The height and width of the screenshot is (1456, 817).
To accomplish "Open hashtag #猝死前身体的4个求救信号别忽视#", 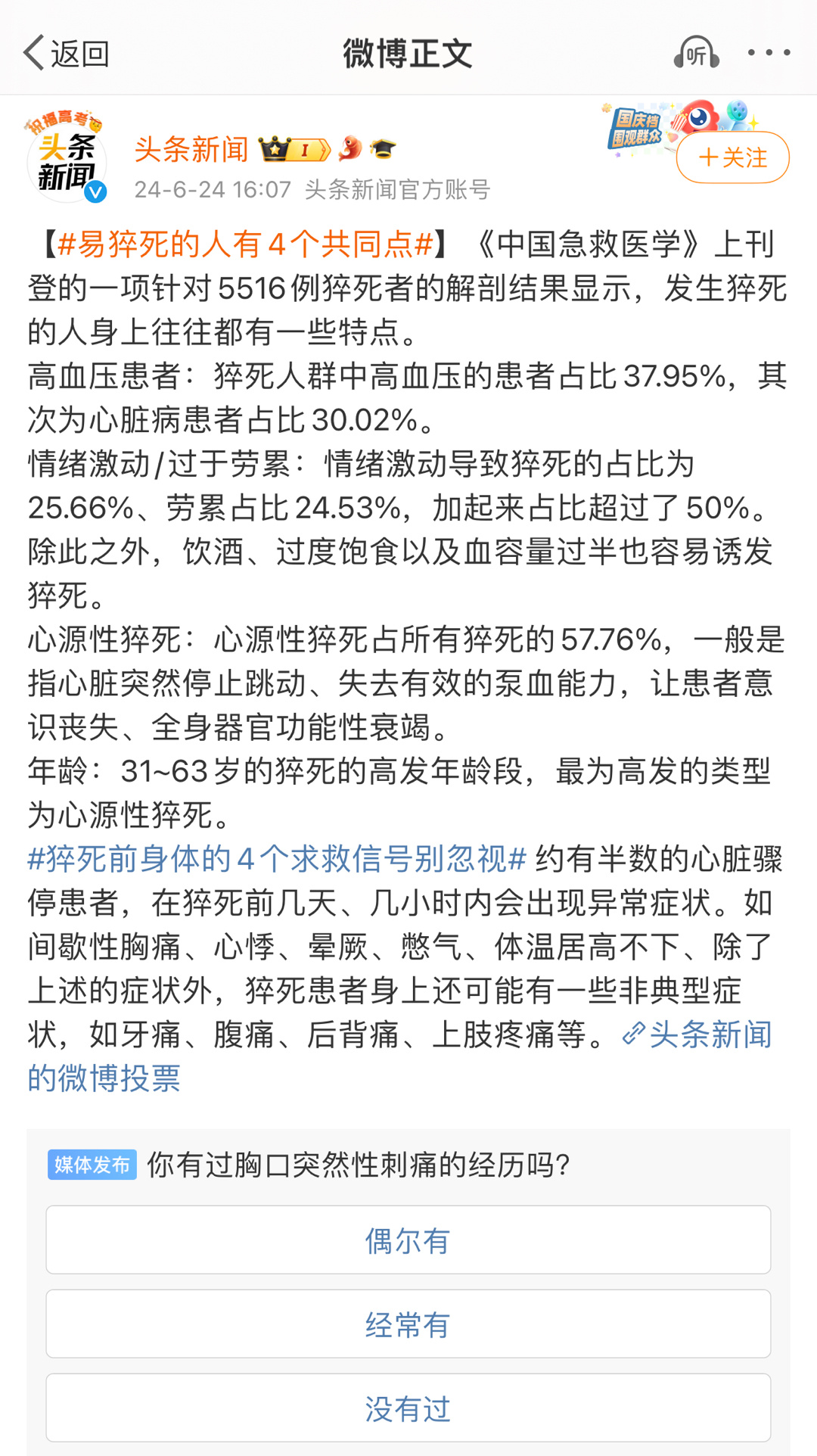I will (277, 859).
